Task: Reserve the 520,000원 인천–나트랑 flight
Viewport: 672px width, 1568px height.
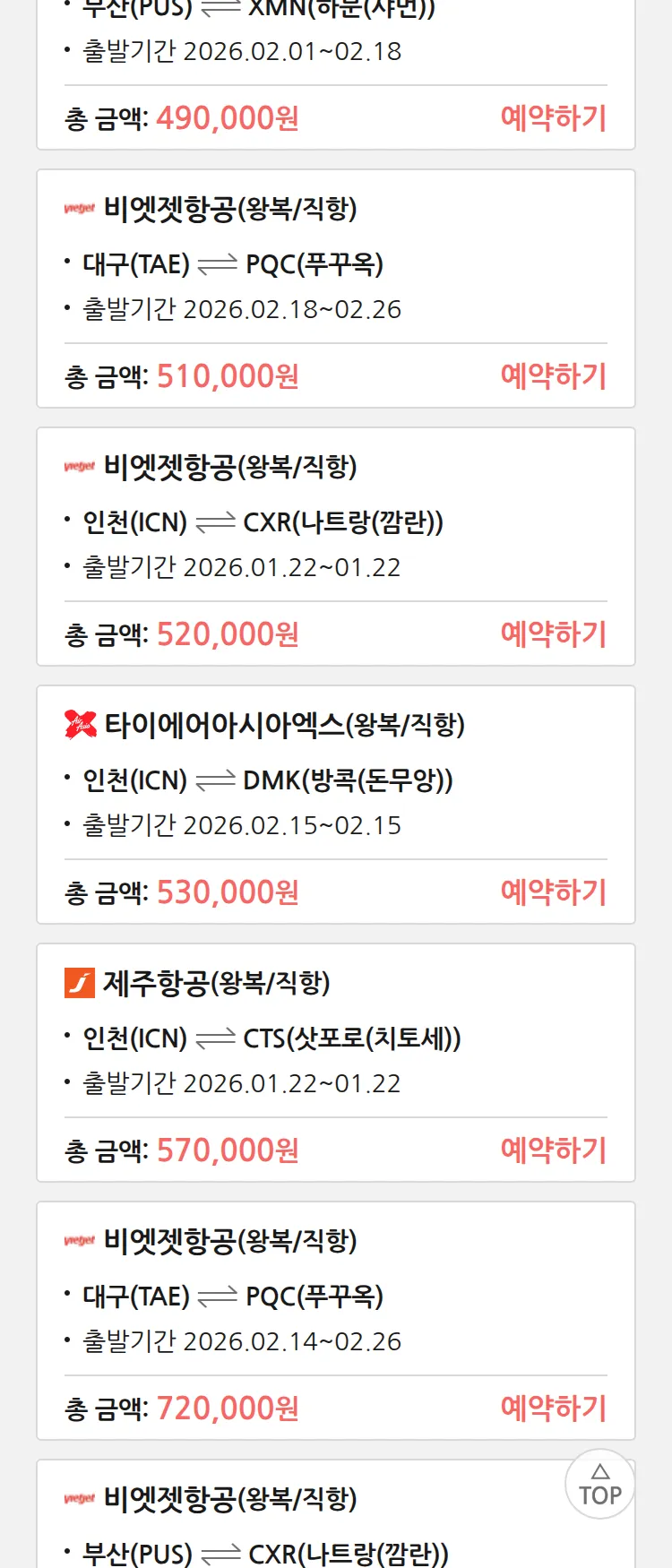Action: click(x=553, y=634)
